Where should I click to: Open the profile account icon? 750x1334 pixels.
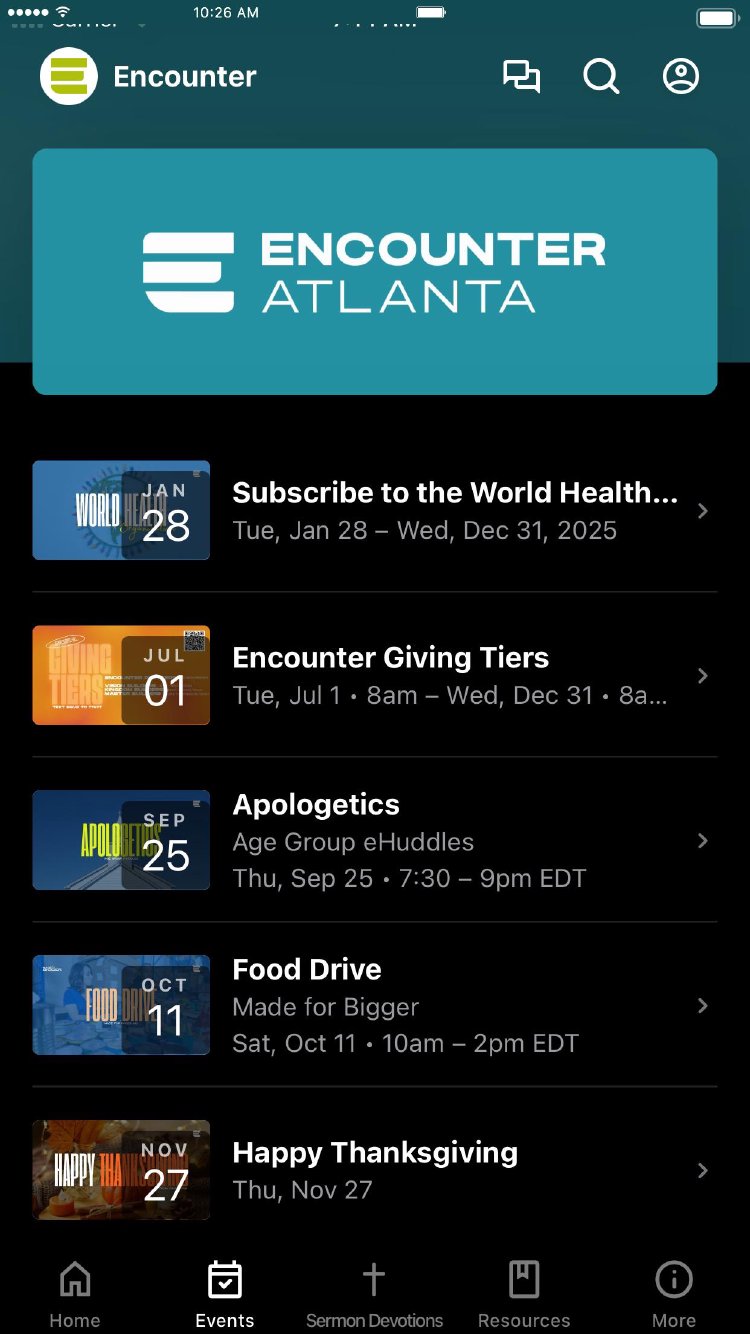681,77
